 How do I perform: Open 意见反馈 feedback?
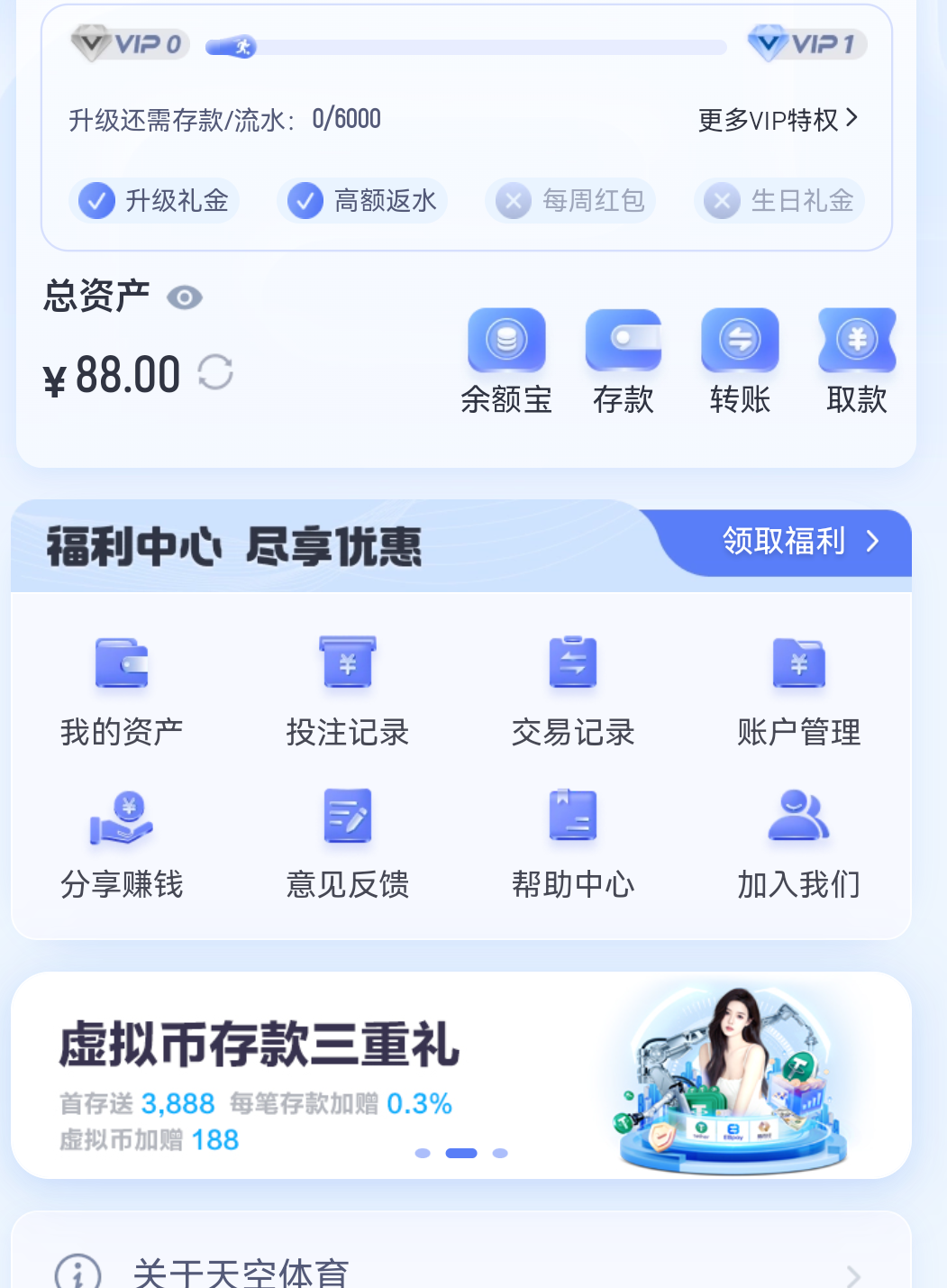click(348, 845)
